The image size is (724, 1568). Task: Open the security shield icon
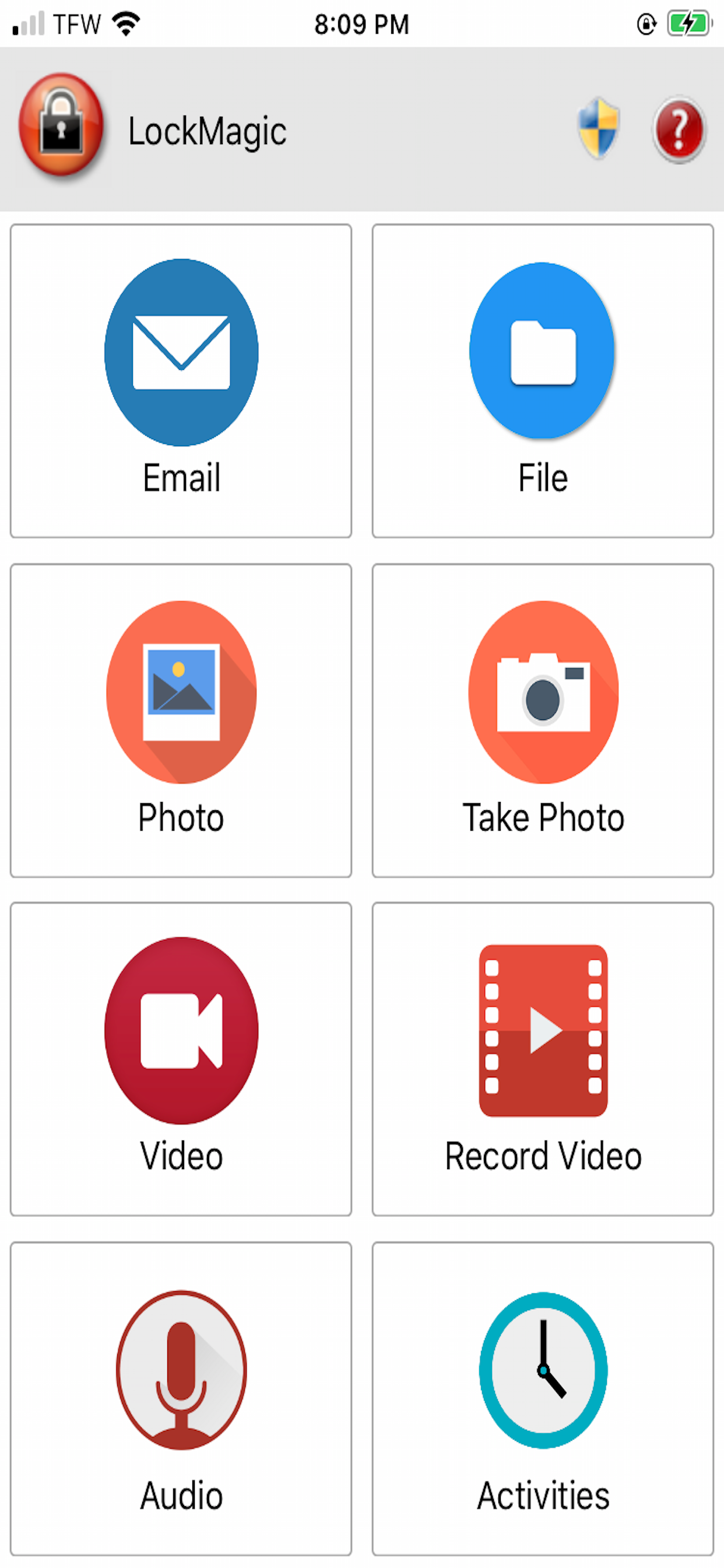[598, 128]
